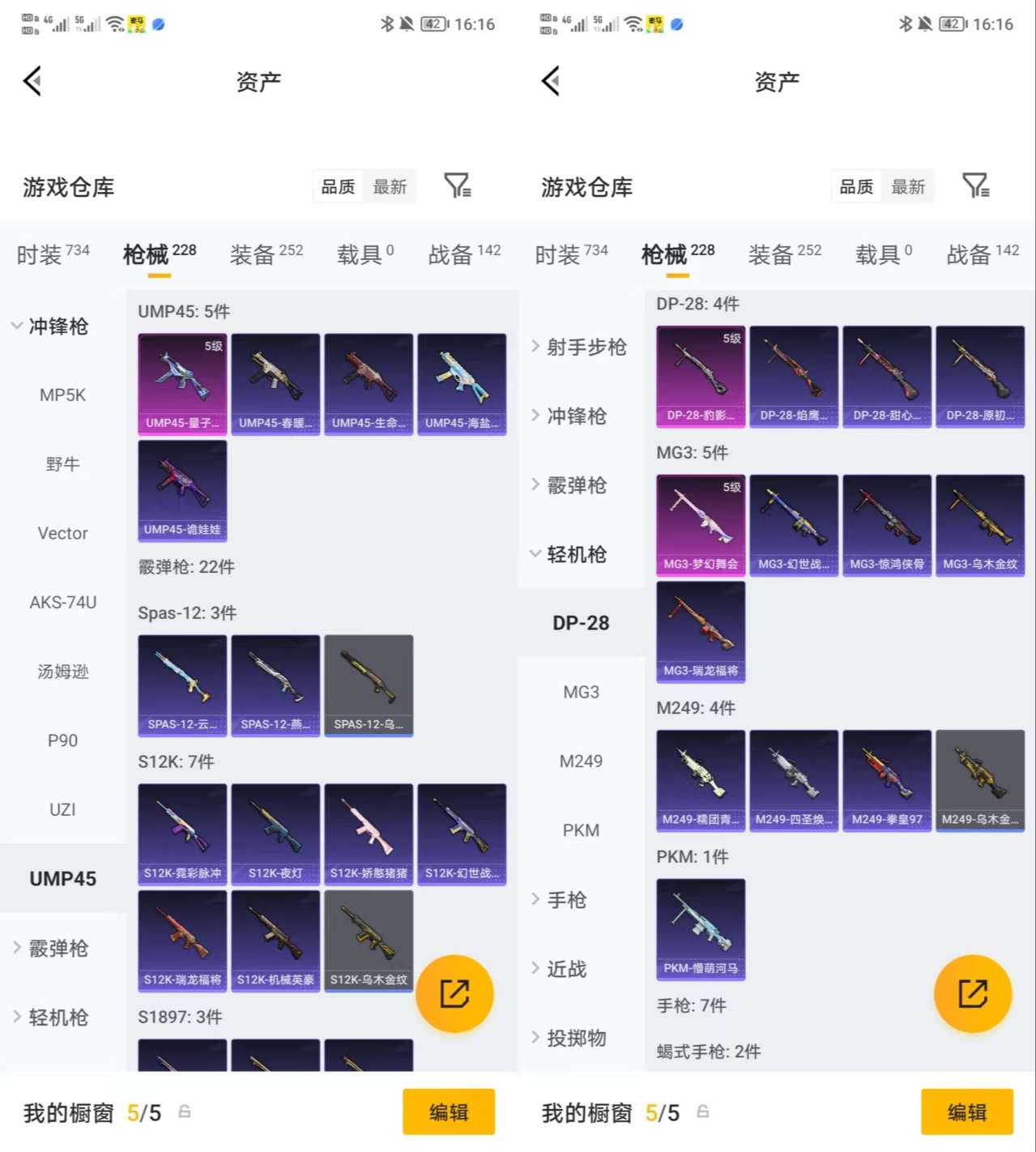This screenshot has height=1152, width=1036.
Task: Switch sorting to 品质
Action: pyautogui.click(x=337, y=186)
